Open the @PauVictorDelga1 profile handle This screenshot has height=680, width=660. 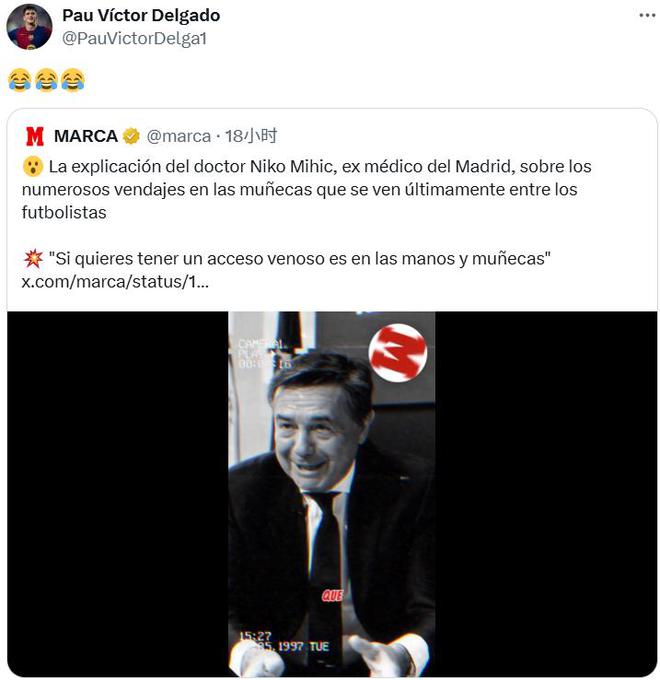135,38
